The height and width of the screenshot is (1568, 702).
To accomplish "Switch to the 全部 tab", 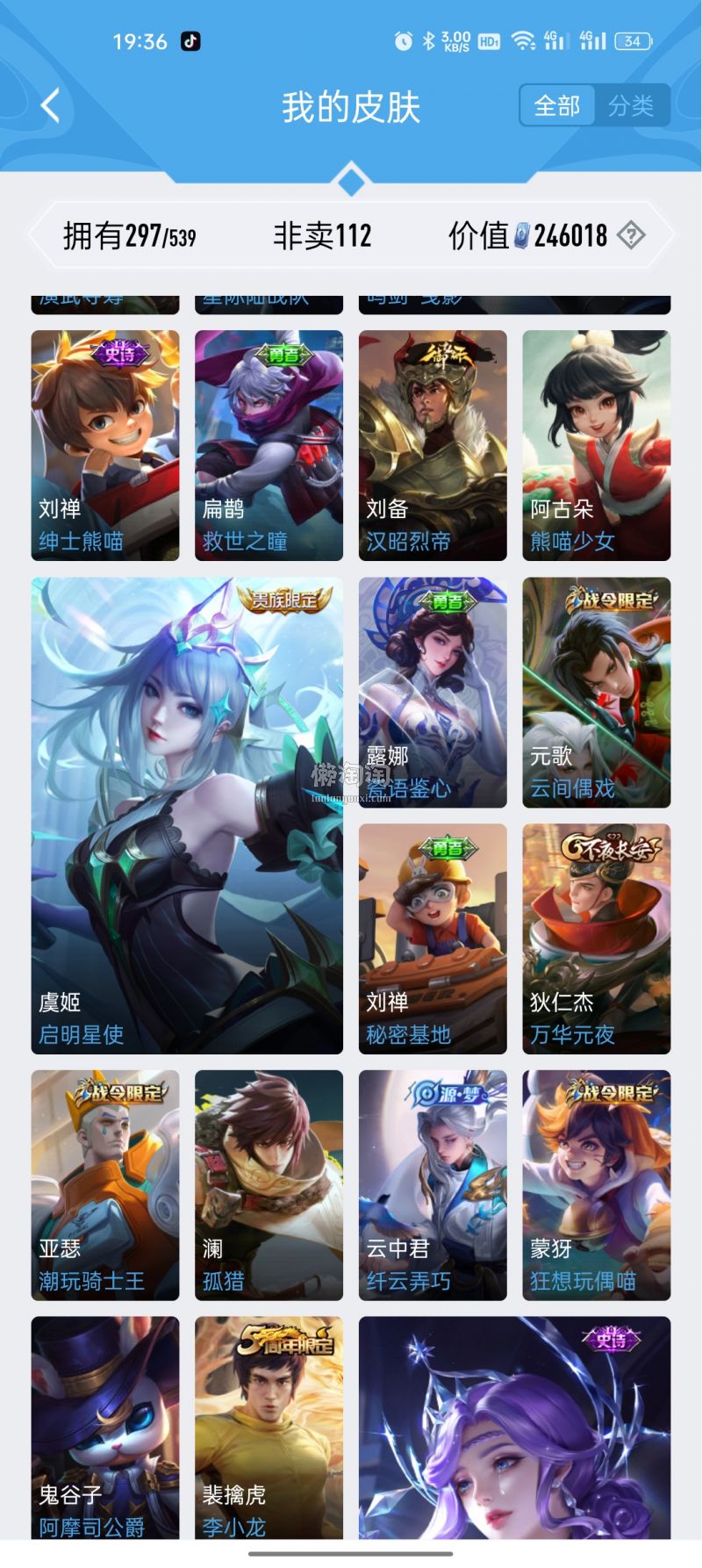I will point(557,106).
